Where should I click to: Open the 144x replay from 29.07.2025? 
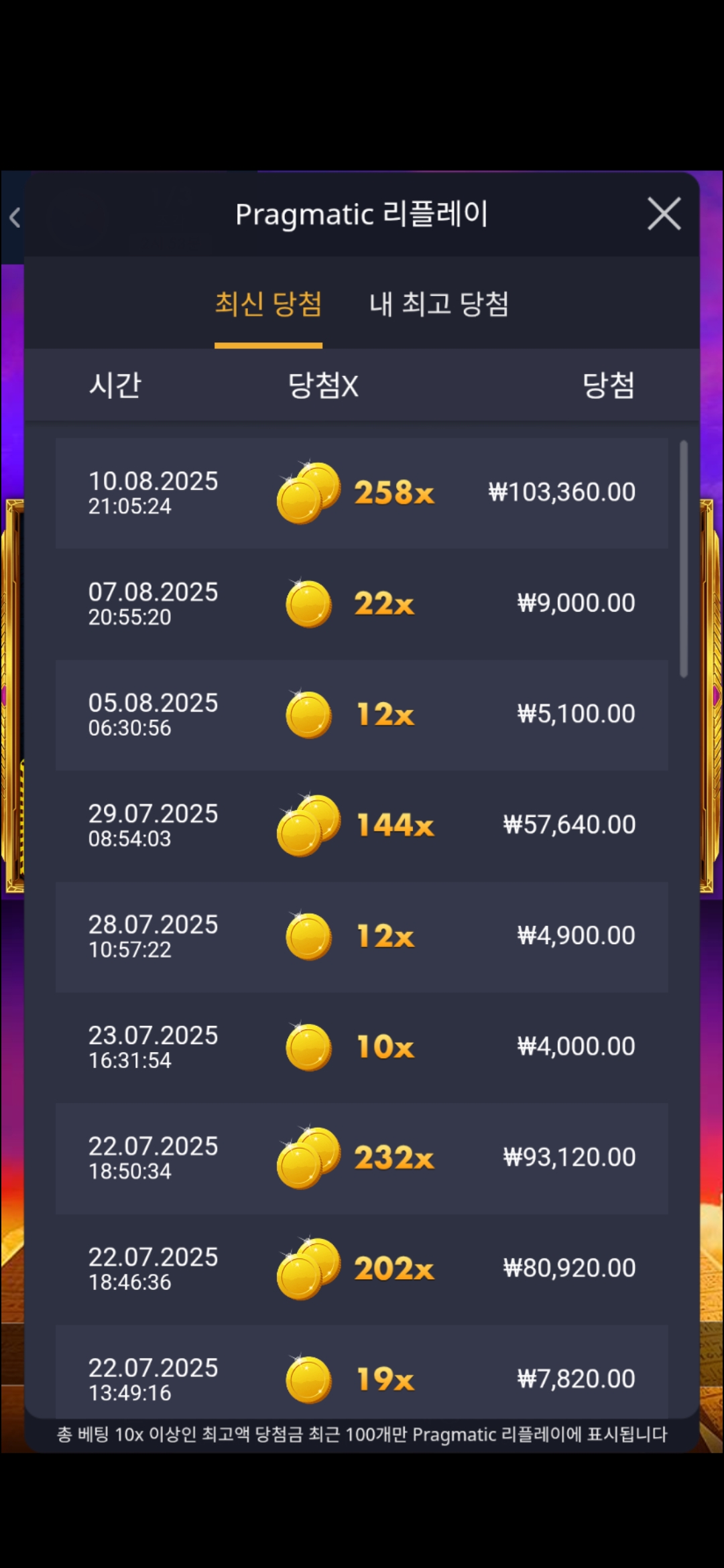[x=362, y=825]
